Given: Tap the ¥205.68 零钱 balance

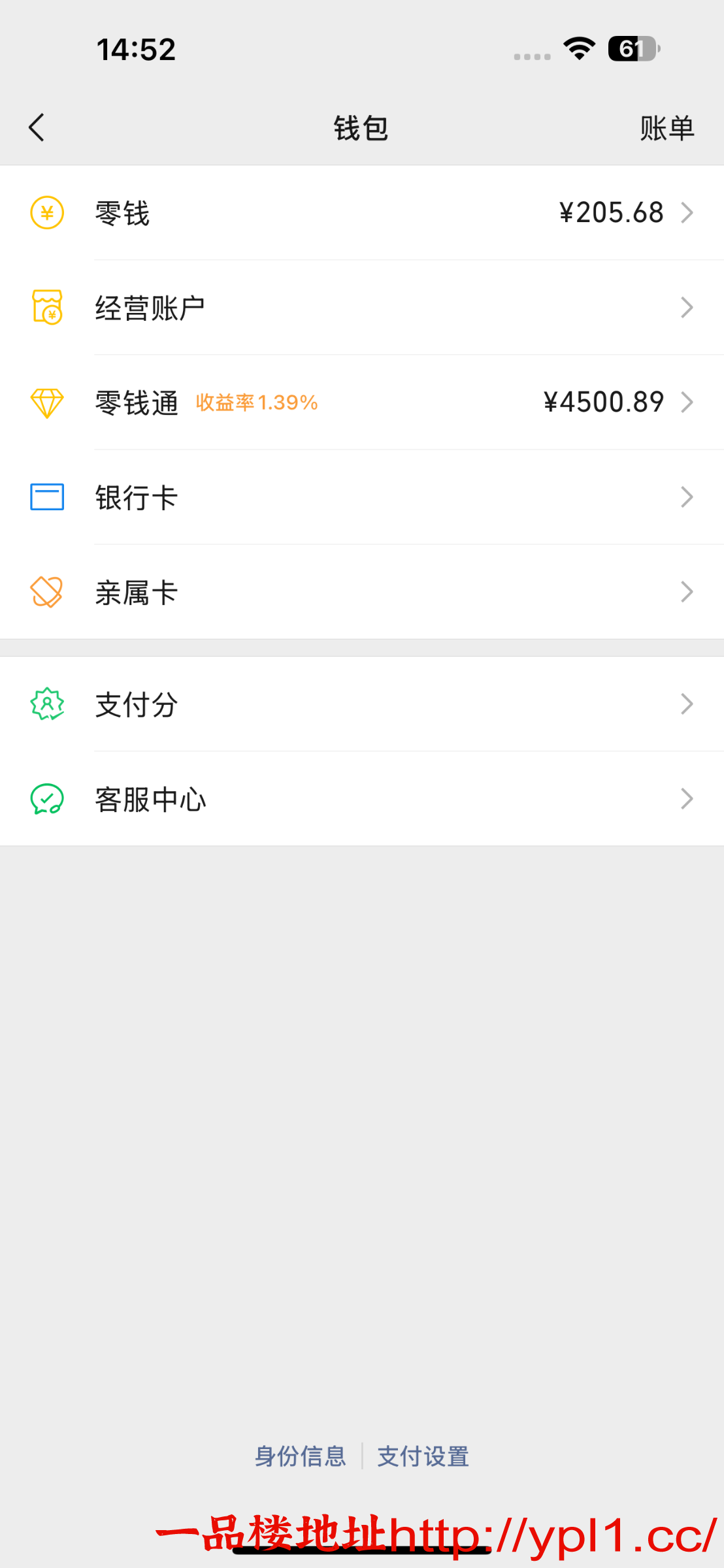Looking at the screenshot, I should [x=612, y=212].
